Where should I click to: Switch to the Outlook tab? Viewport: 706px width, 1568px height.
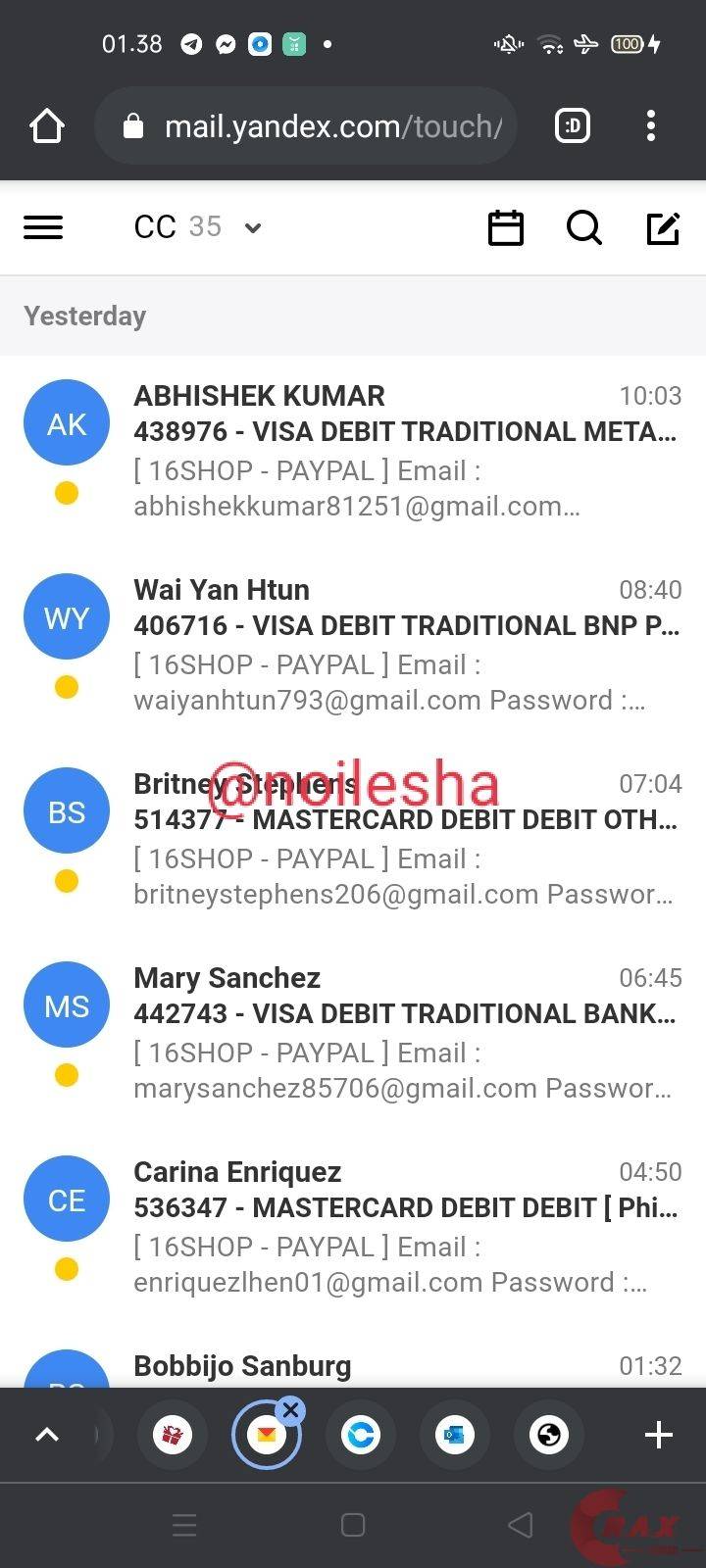[455, 1435]
